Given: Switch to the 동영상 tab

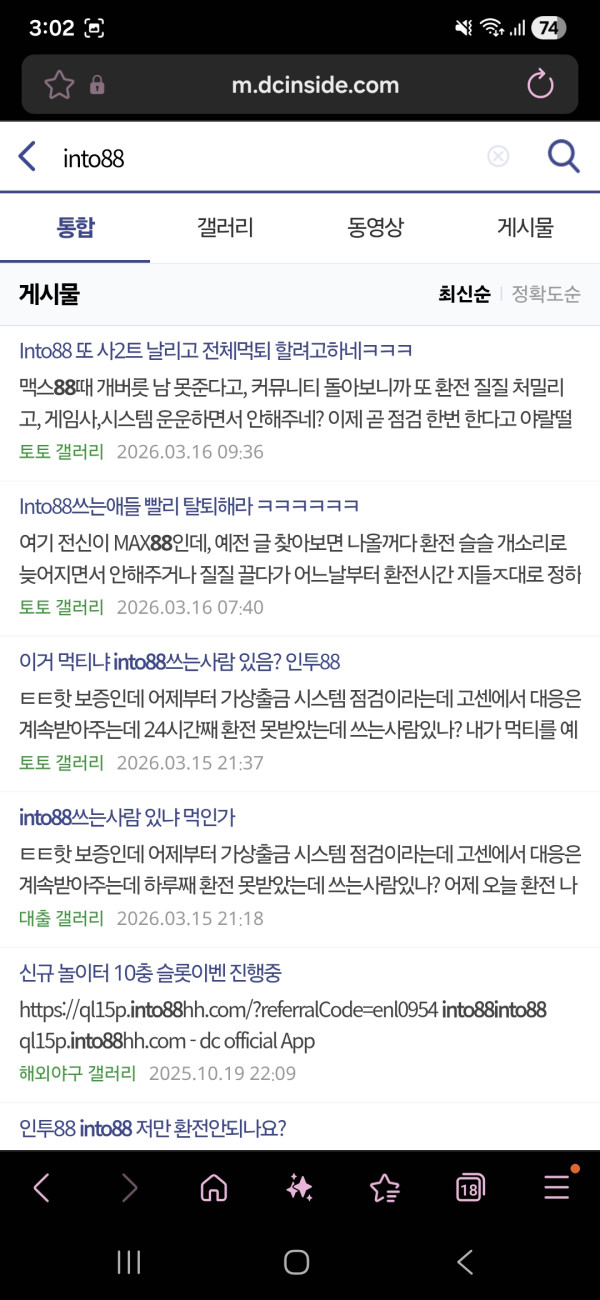Looking at the screenshot, I should pos(375,228).
